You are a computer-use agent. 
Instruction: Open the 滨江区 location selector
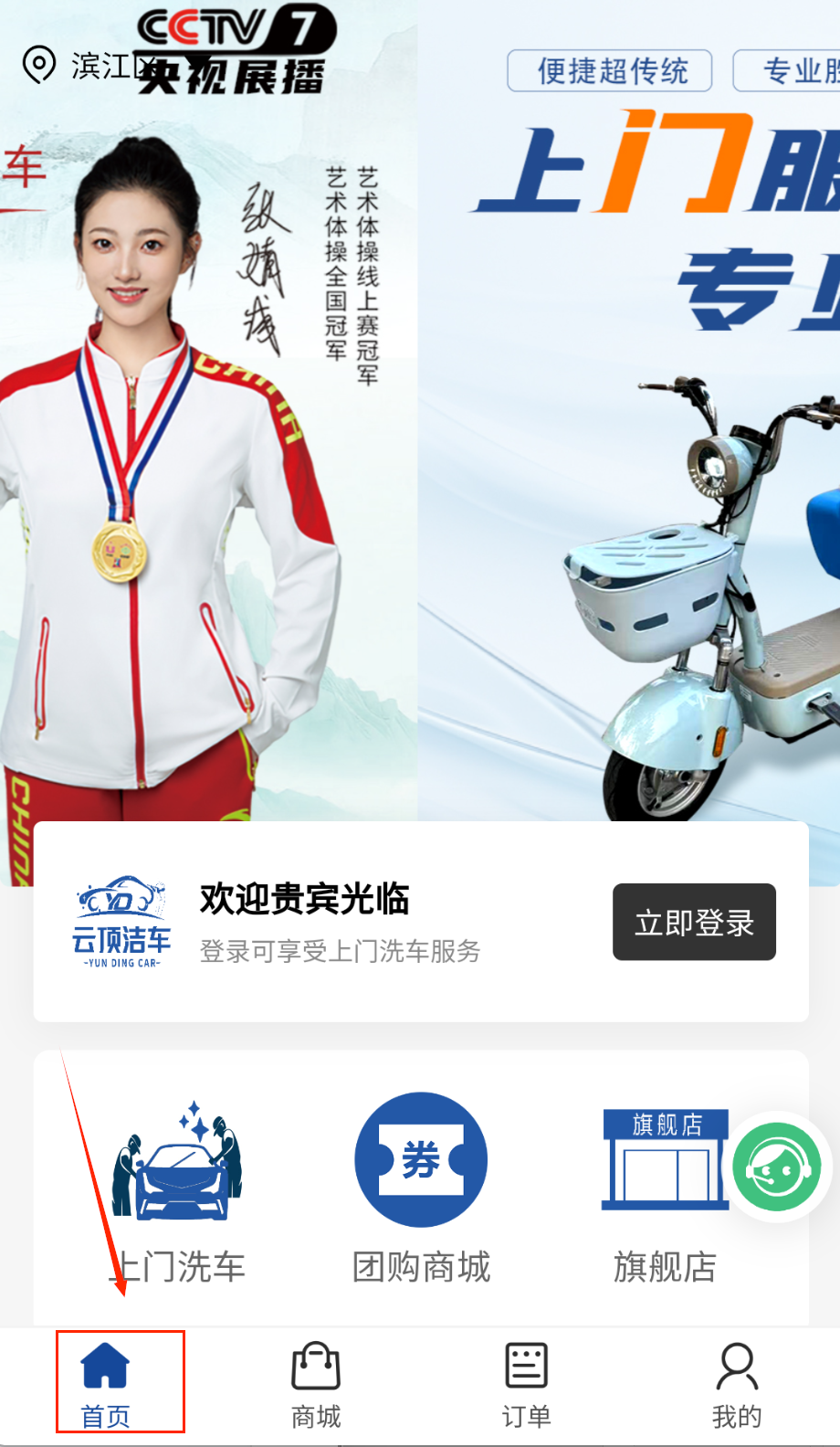click(x=87, y=66)
